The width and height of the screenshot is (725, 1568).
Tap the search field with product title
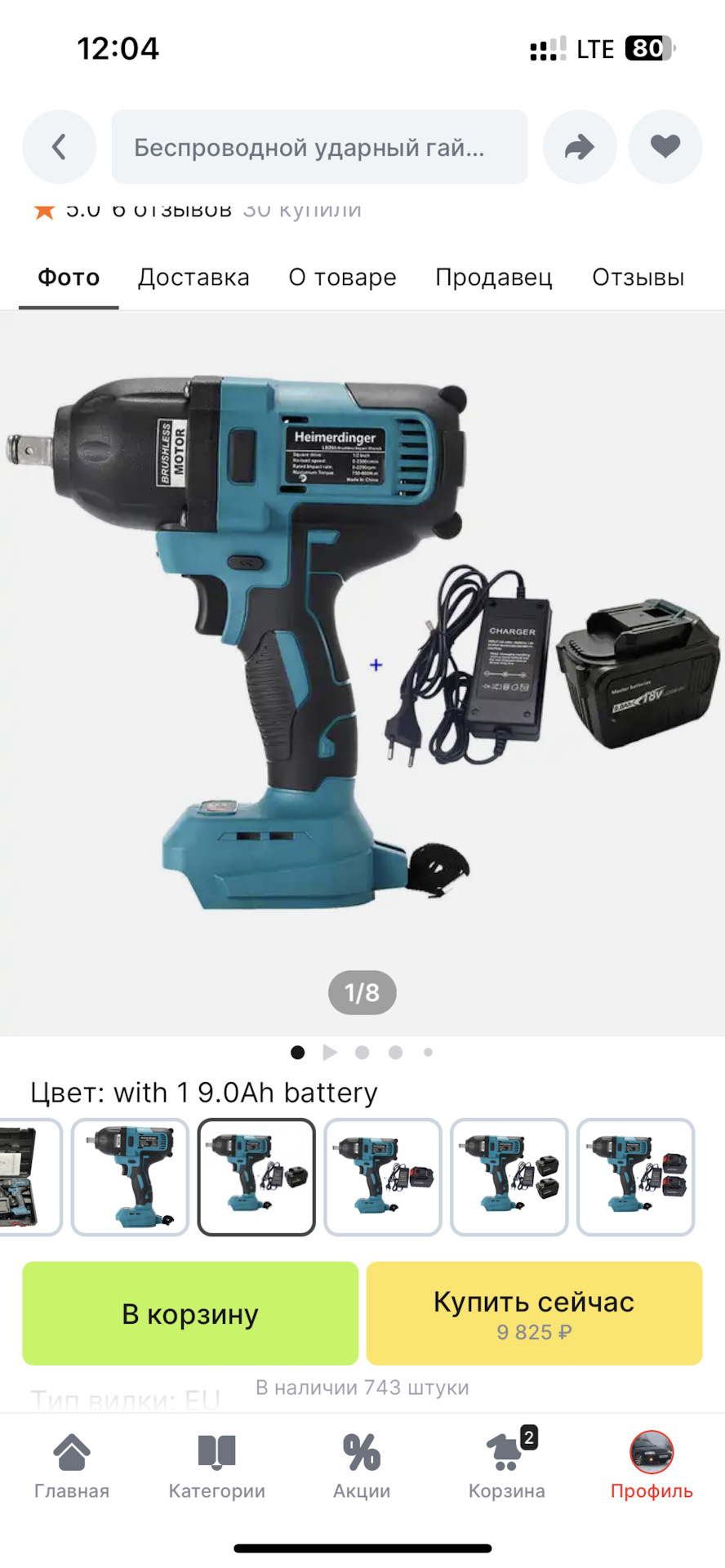(319, 147)
